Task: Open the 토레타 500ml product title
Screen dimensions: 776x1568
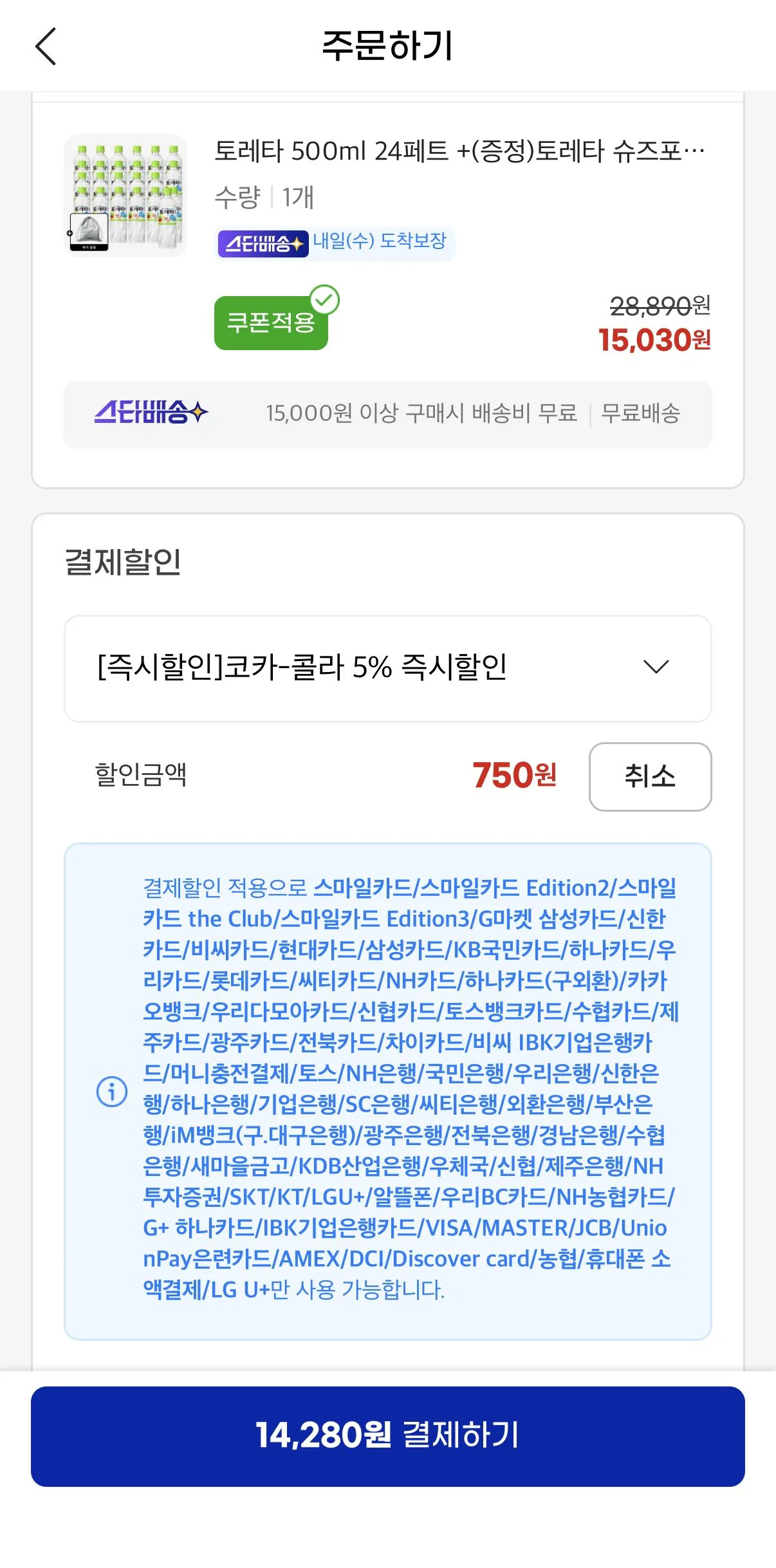Action: pos(459,152)
